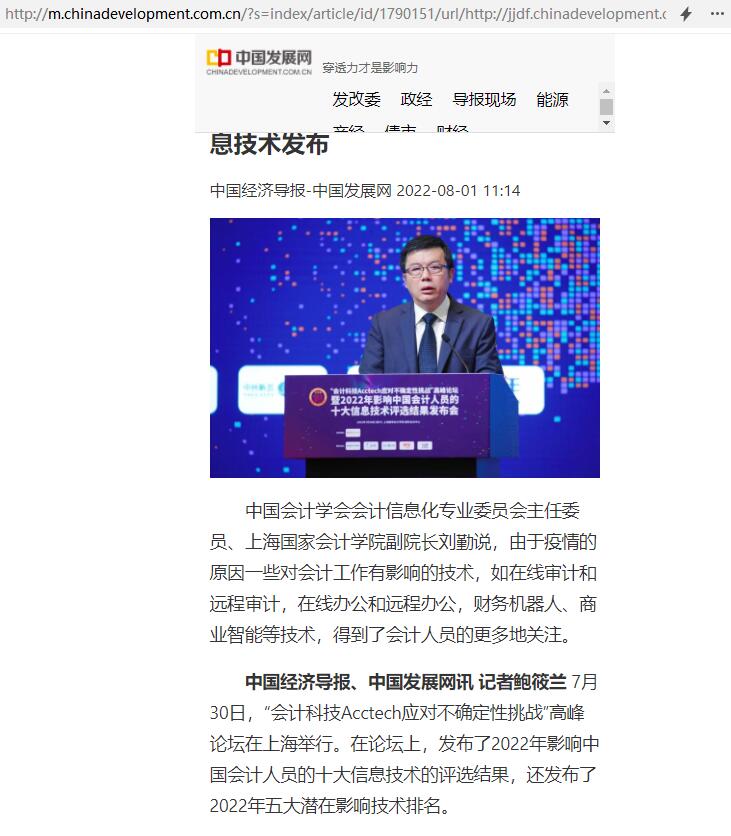Tap the navigation scrollbar up arrow
The height and width of the screenshot is (836, 731).
[x=606, y=90]
